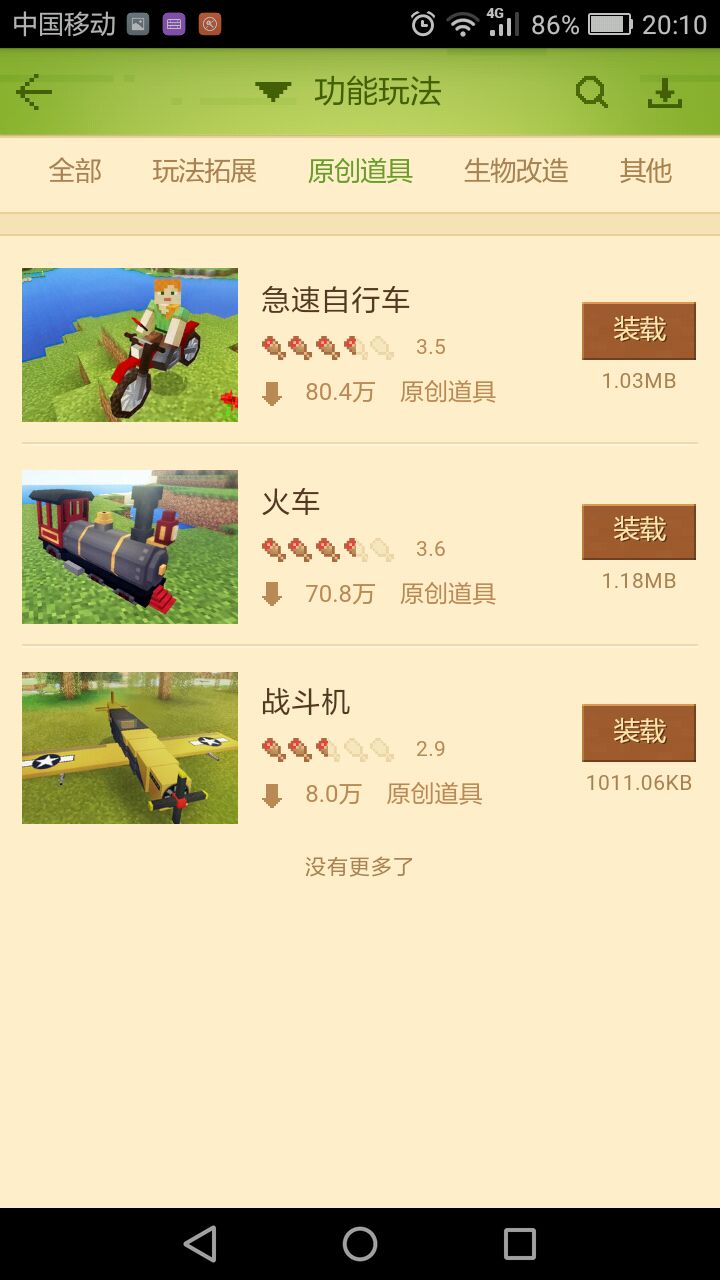Go back using the header arrow
The width and height of the screenshot is (720, 1280).
pyautogui.click(x=34, y=93)
